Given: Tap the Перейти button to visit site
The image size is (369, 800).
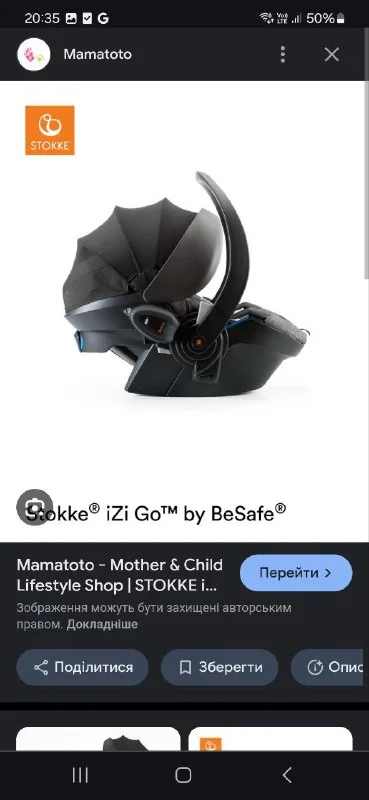Looking at the screenshot, I should (x=296, y=572).
